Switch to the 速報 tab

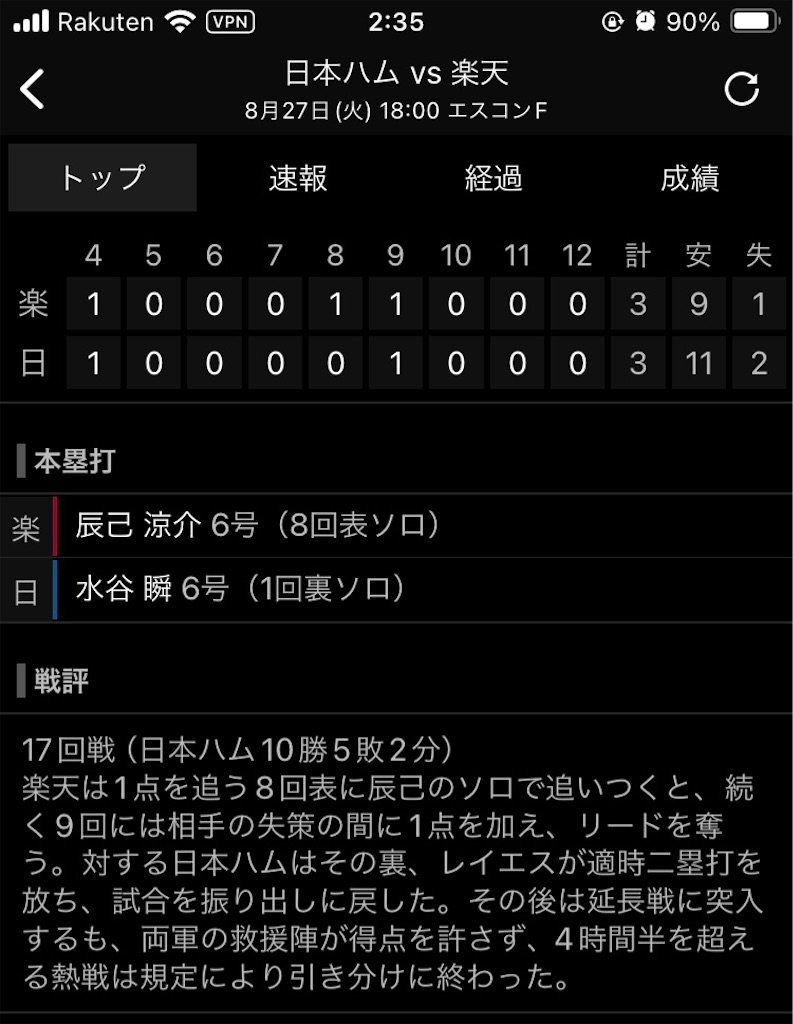(298, 178)
